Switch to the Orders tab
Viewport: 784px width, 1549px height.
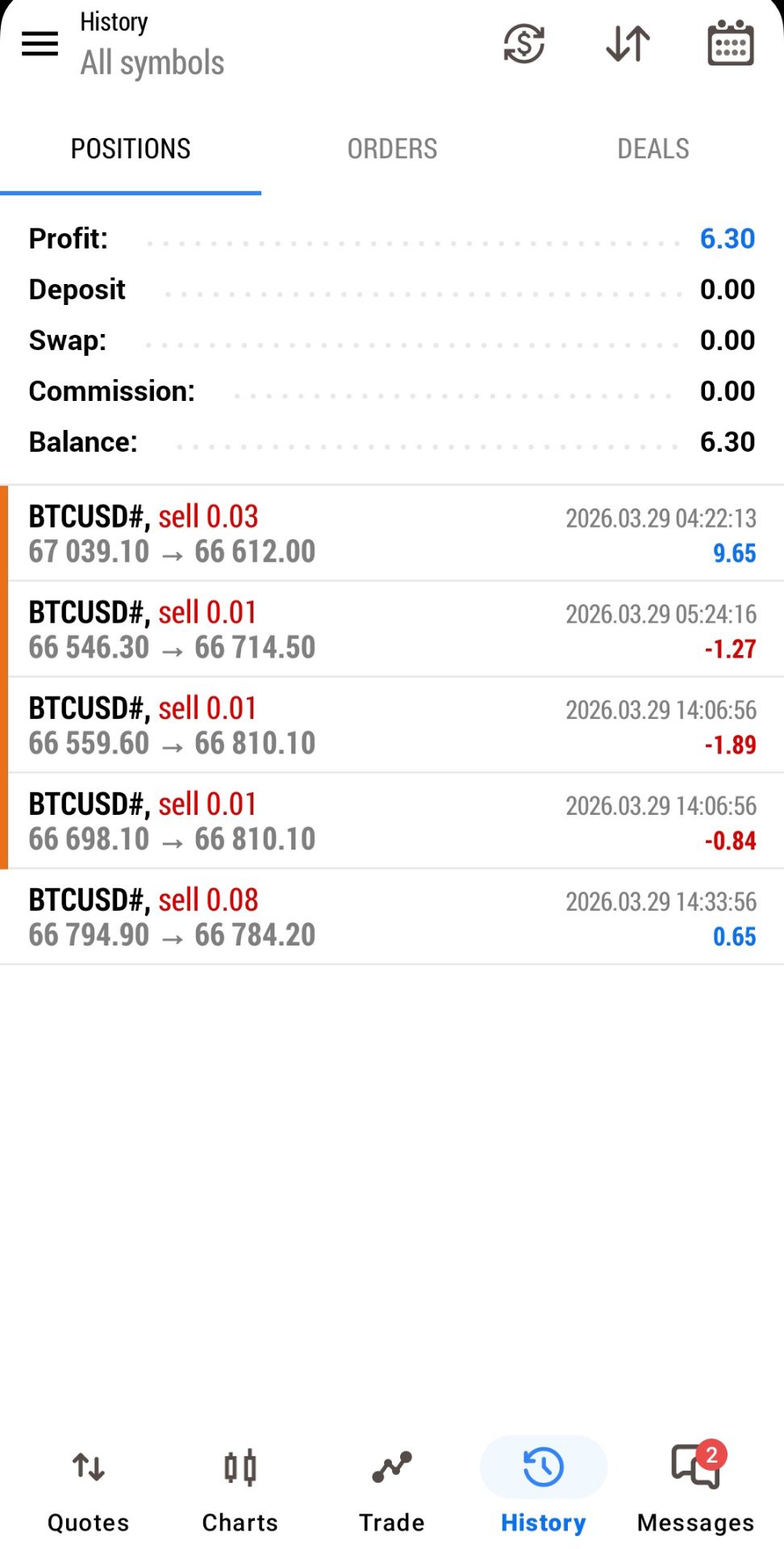coord(392,149)
